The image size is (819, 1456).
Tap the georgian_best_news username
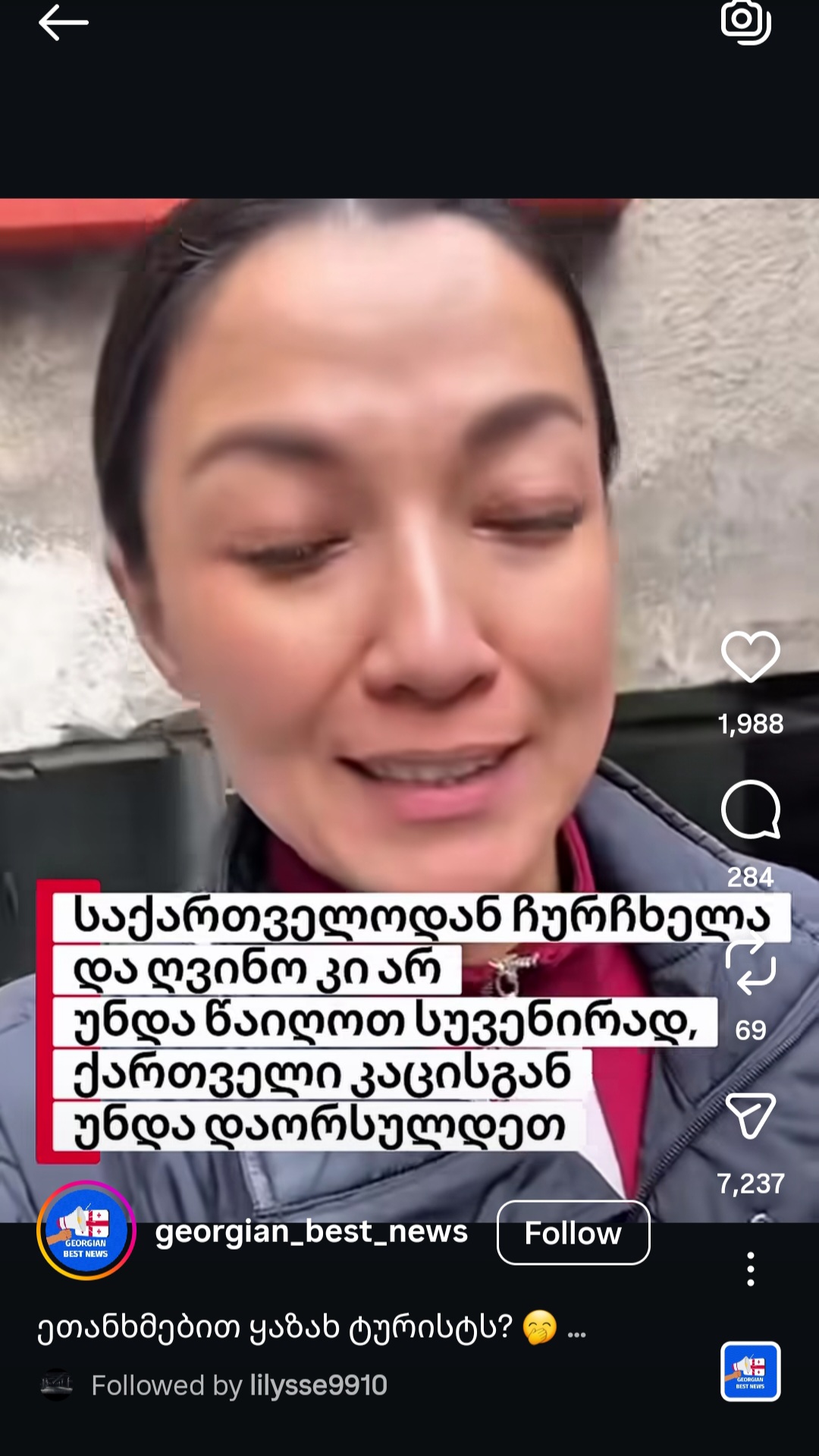[311, 1231]
